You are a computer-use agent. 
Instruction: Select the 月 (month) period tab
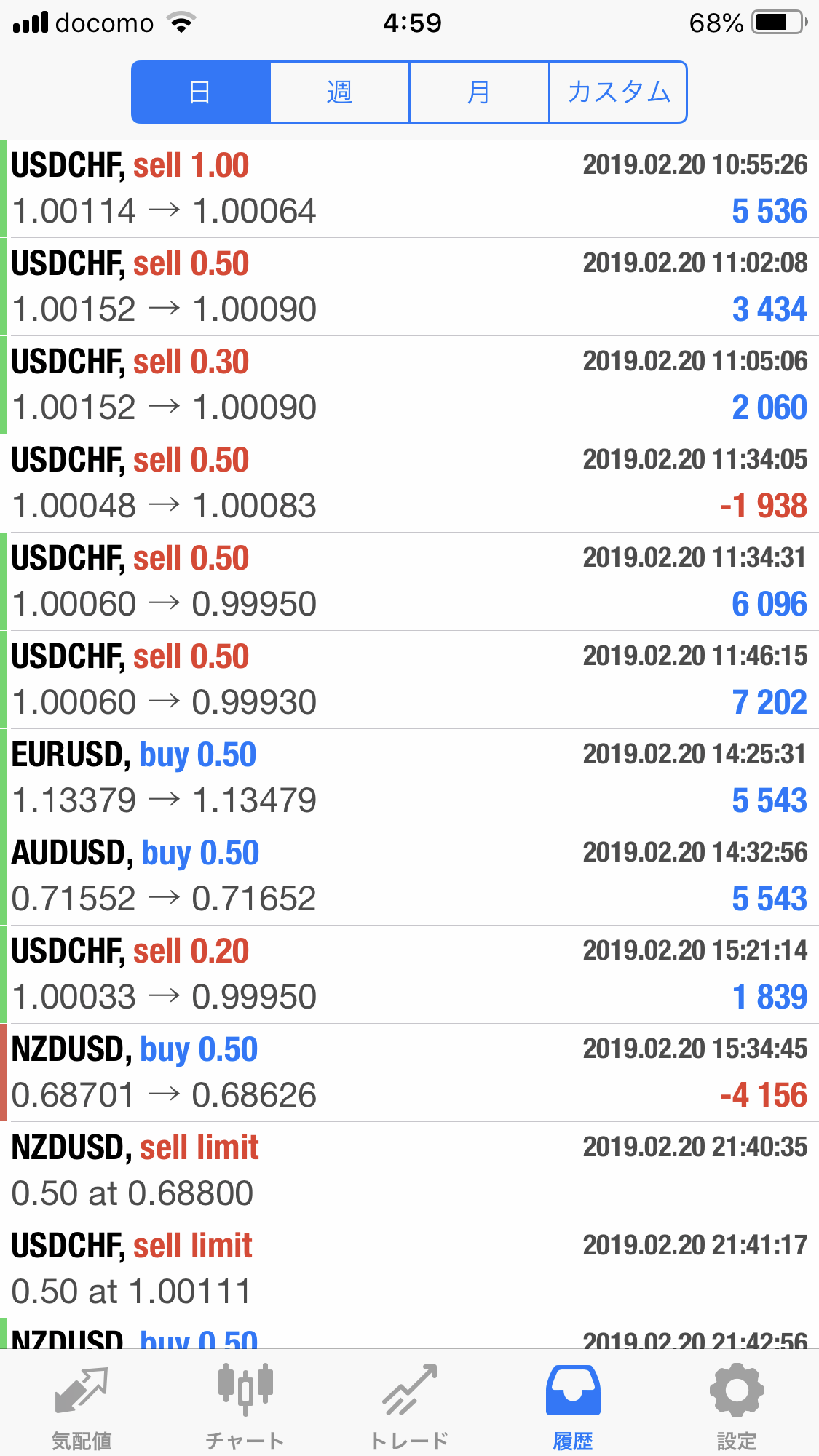coord(478,92)
